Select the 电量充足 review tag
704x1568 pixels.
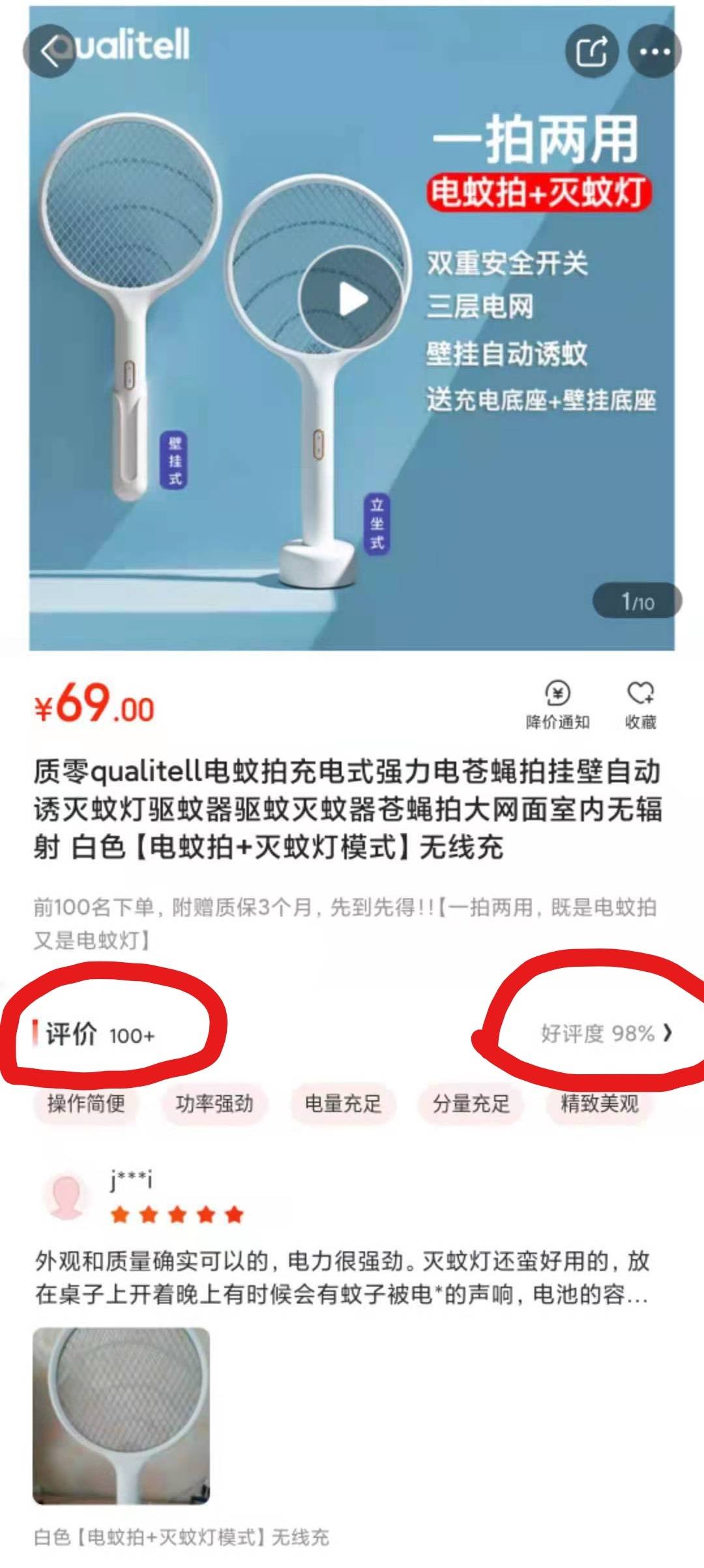click(x=343, y=1104)
